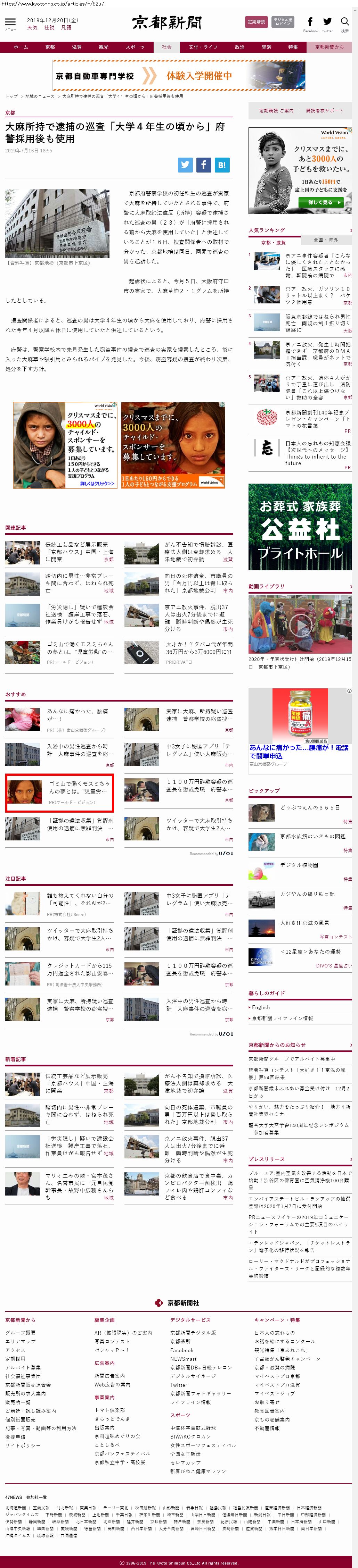
Task: Open the hamburger menu icon
Action: tap(10, 22)
